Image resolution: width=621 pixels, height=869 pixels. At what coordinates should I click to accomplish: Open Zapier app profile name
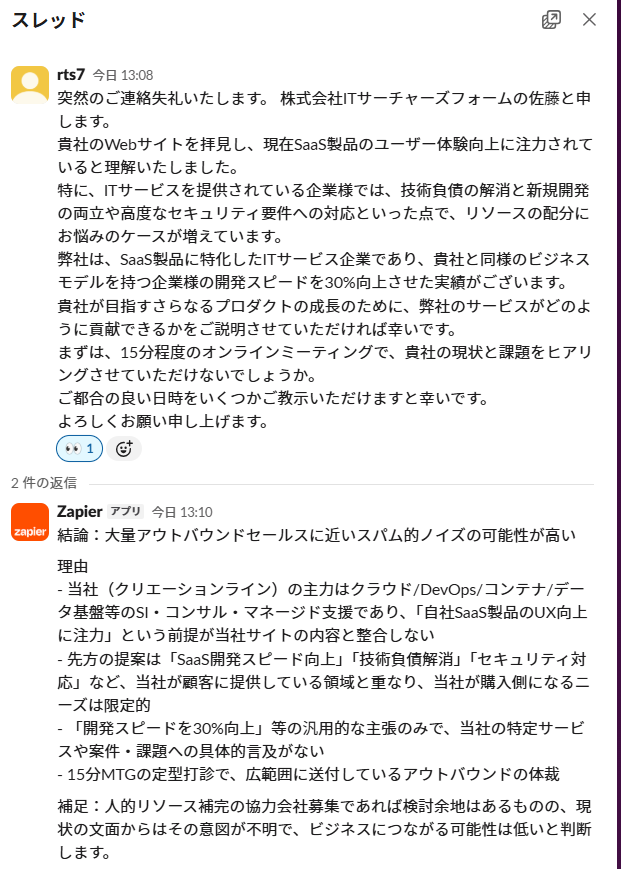click(80, 511)
